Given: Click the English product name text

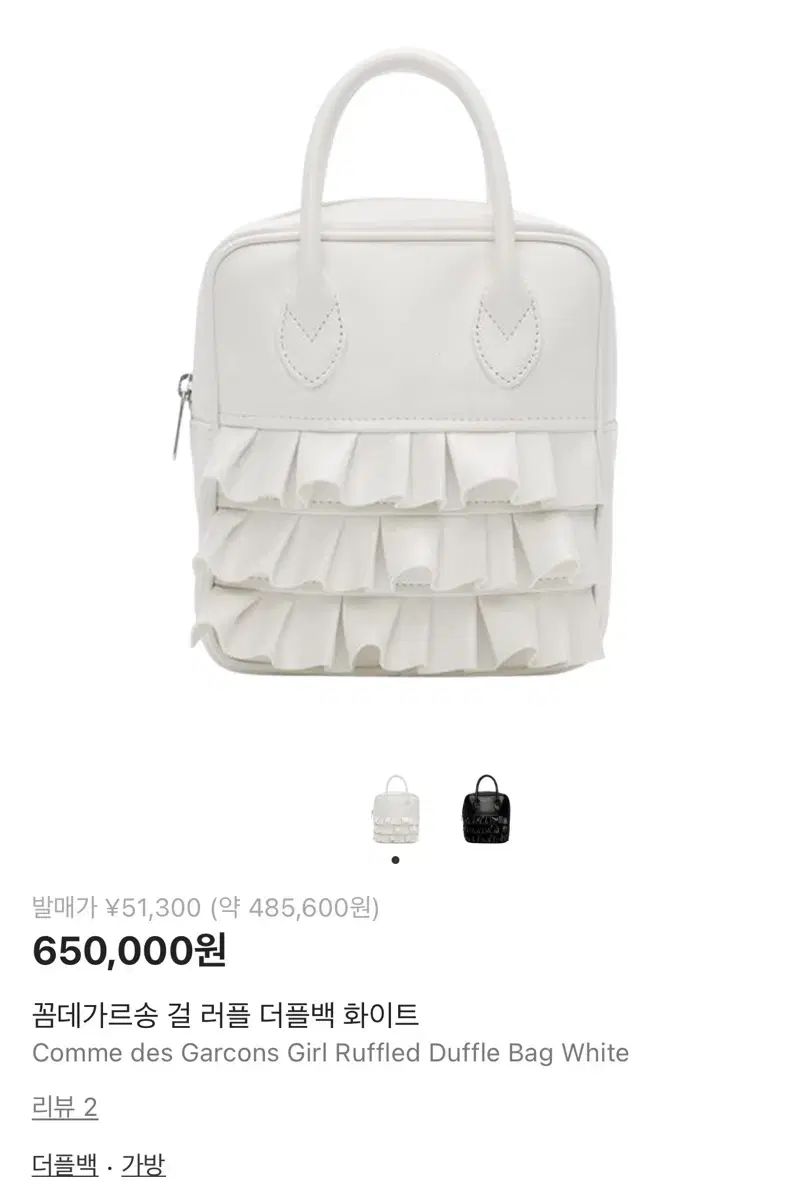Looking at the screenshot, I should coord(328,1052).
